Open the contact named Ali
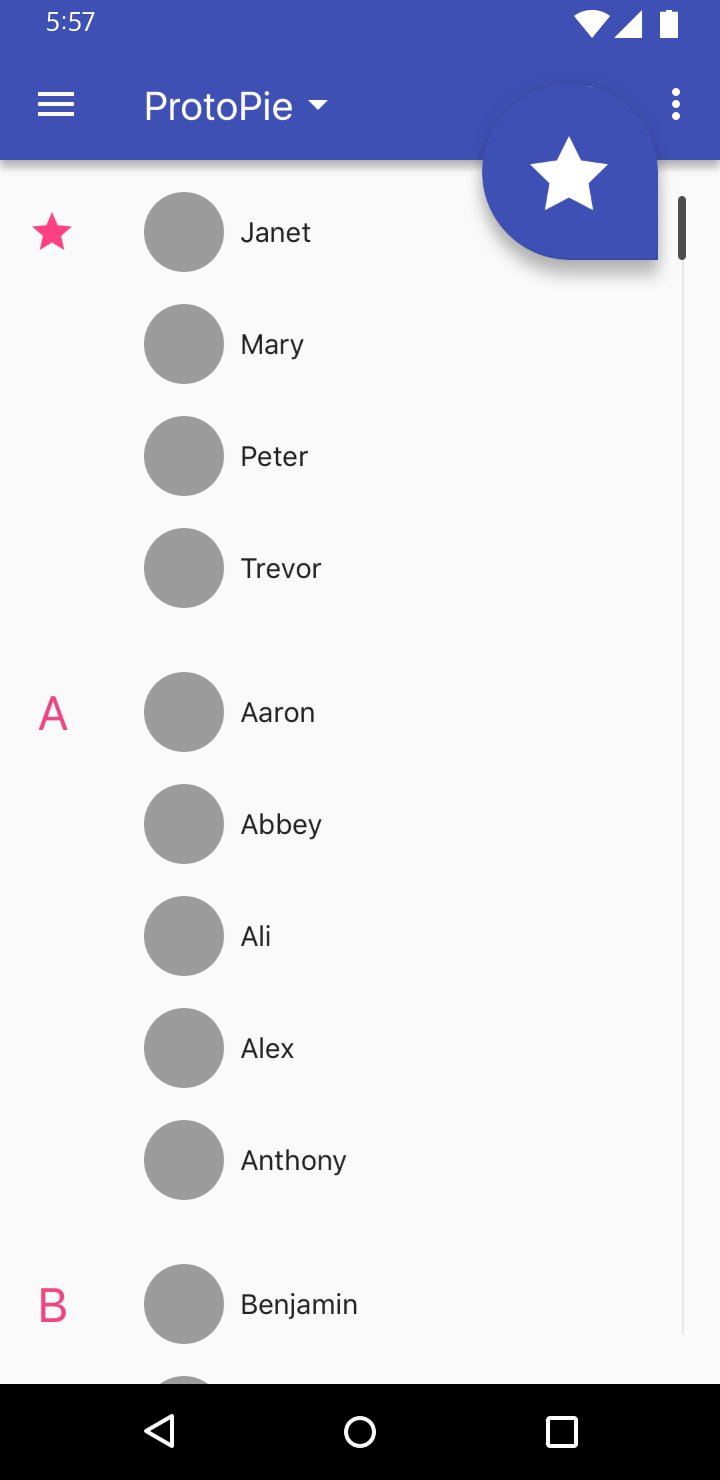The image size is (720, 1480). [256, 937]
